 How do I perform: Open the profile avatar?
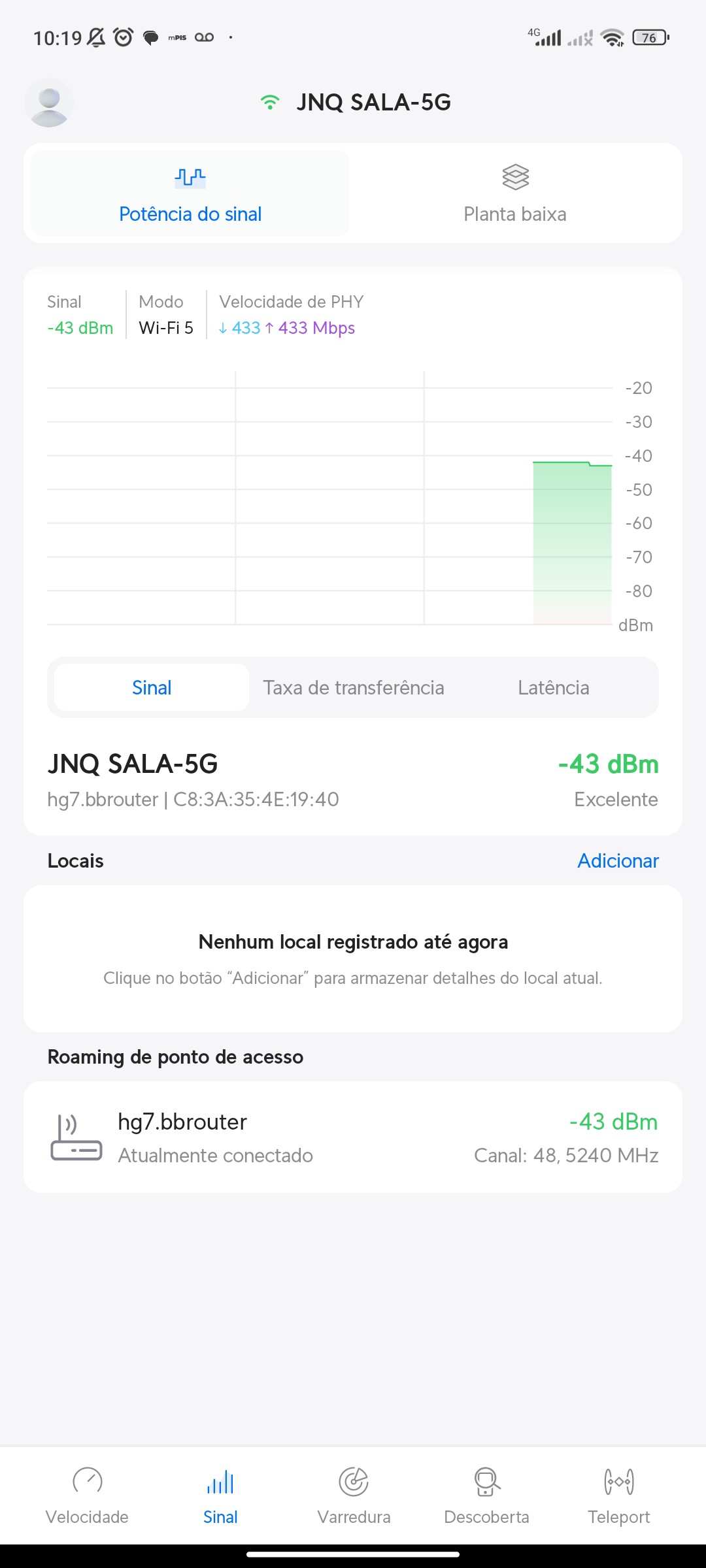(49, 103)
